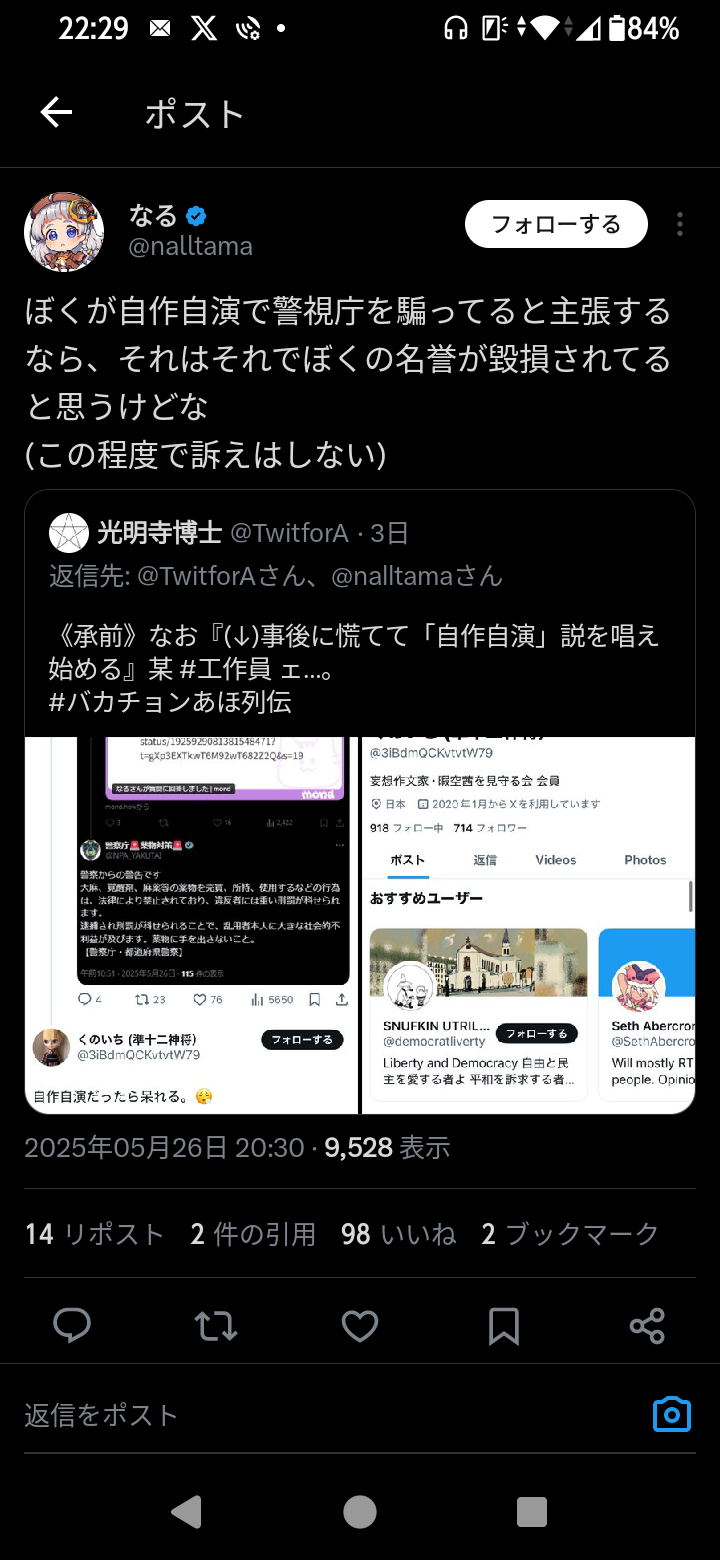
Task: Share this post
Action: tap(647, 1326)
